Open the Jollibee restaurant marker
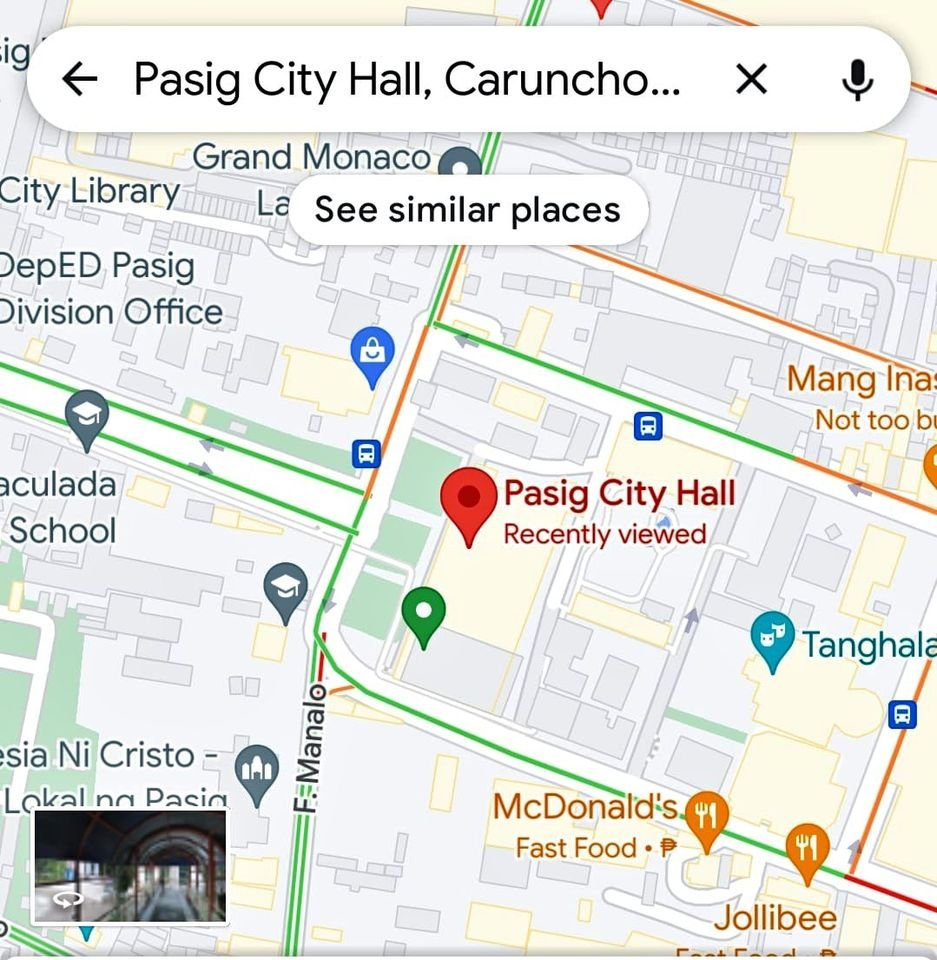The width and height of the screenshot is (937, 960). pyautogui.click(x=806, y=847)
